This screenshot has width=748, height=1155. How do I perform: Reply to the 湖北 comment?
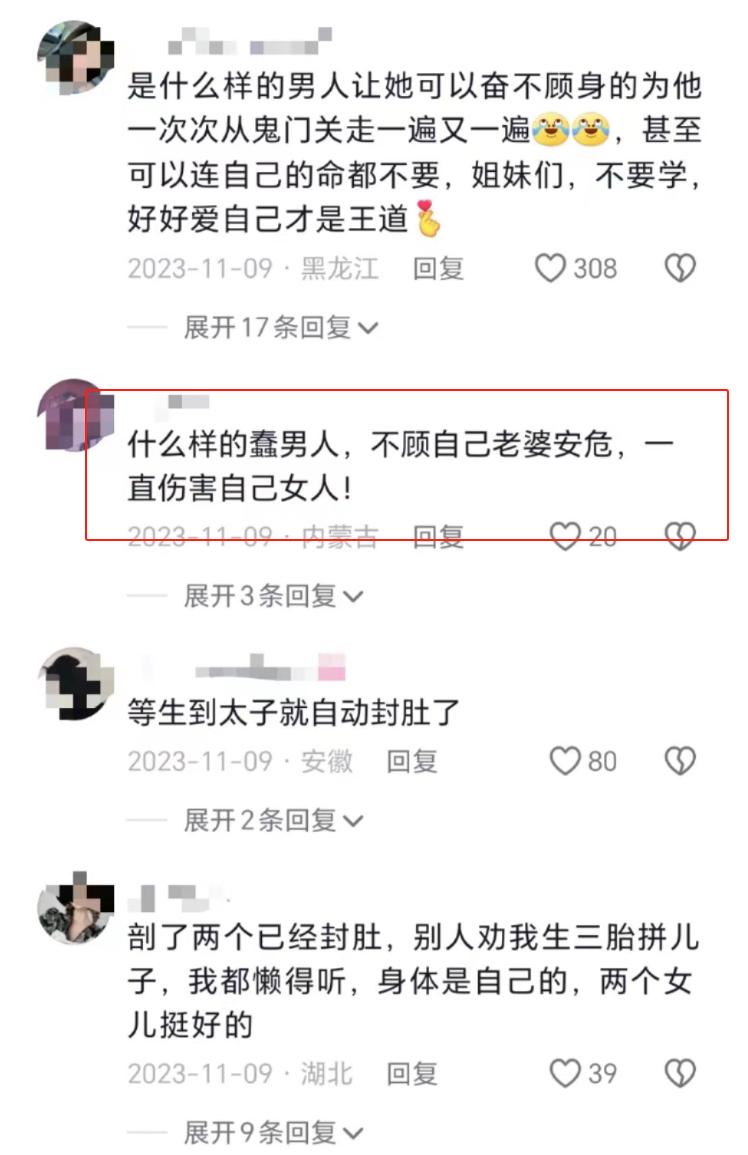tap(412, 1073)
